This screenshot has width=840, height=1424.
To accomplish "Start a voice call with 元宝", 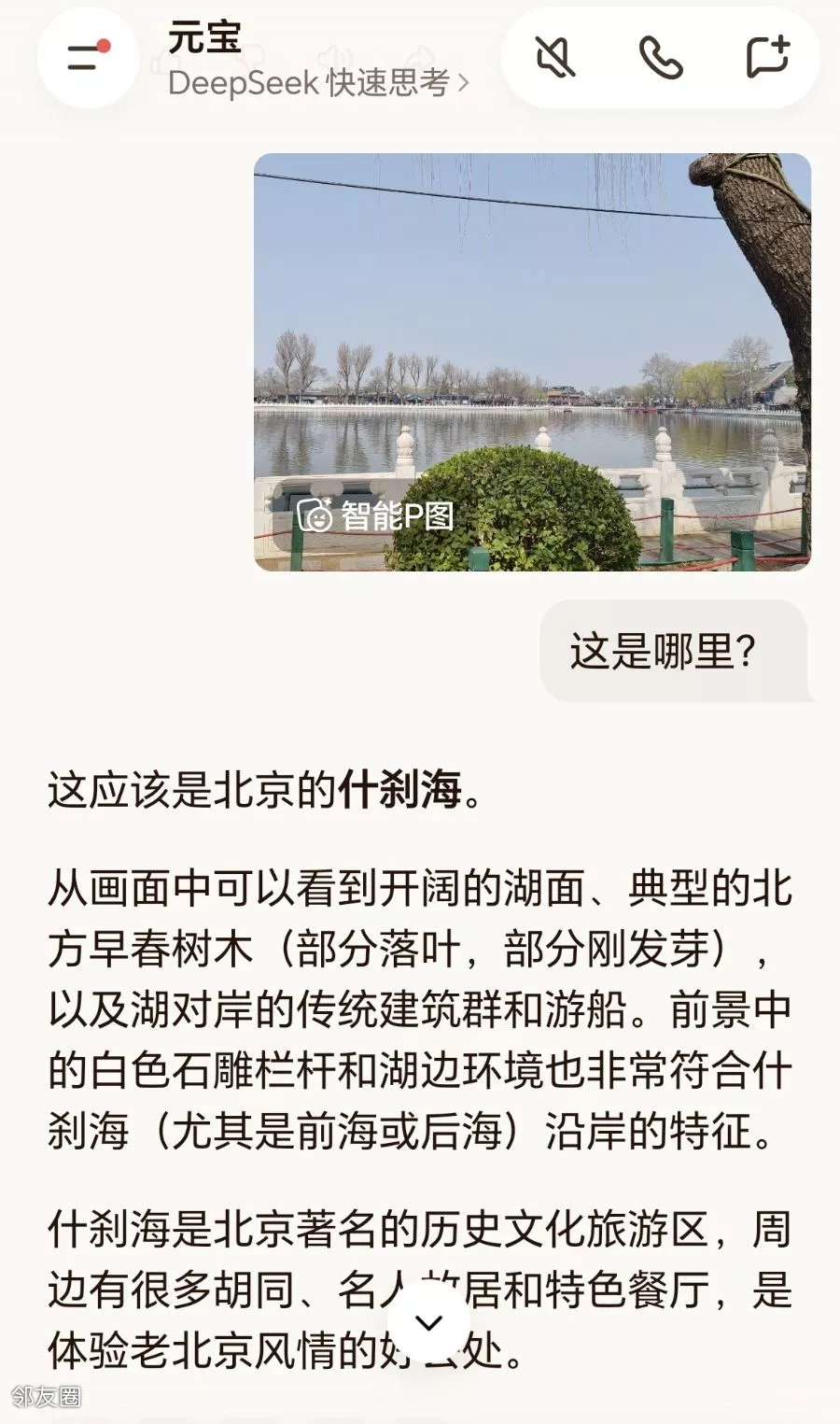I will click(661, 58).
